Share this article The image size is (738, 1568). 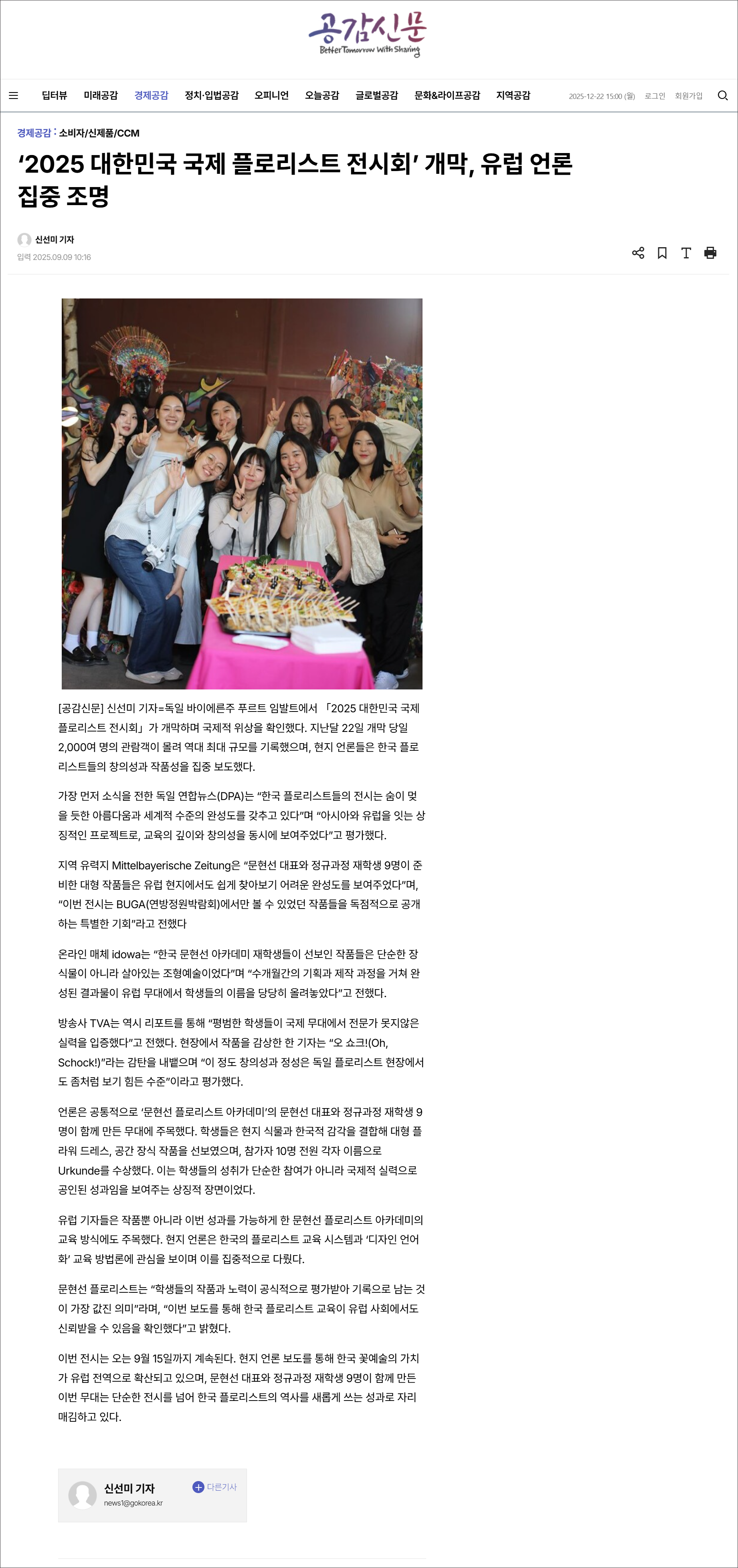tap(637, 253)
